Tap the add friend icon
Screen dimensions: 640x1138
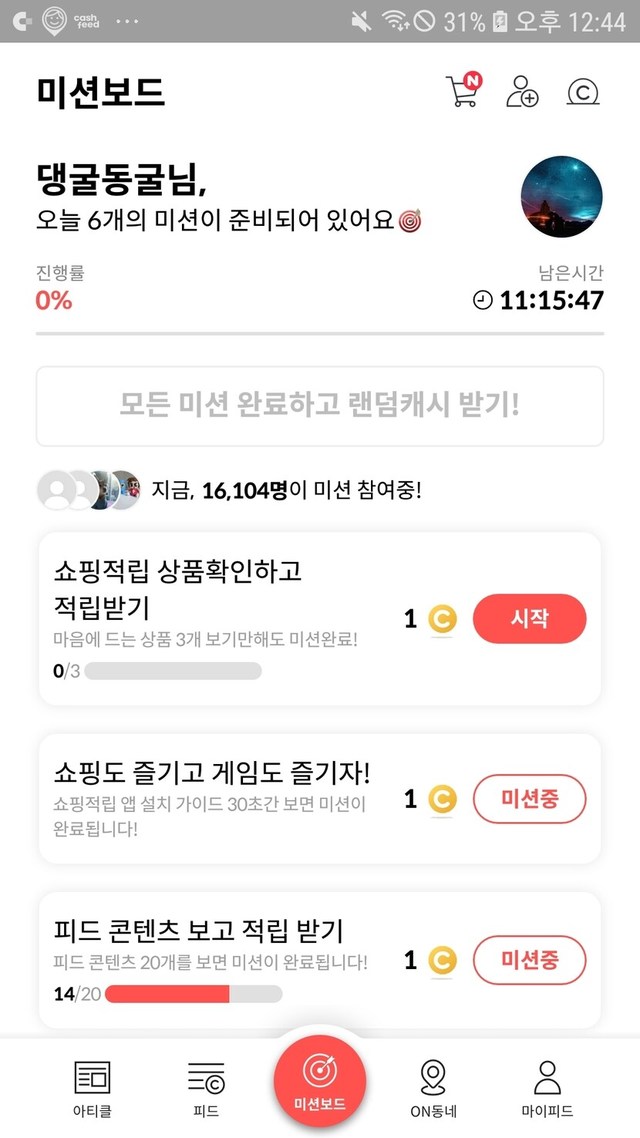point(522,91)
